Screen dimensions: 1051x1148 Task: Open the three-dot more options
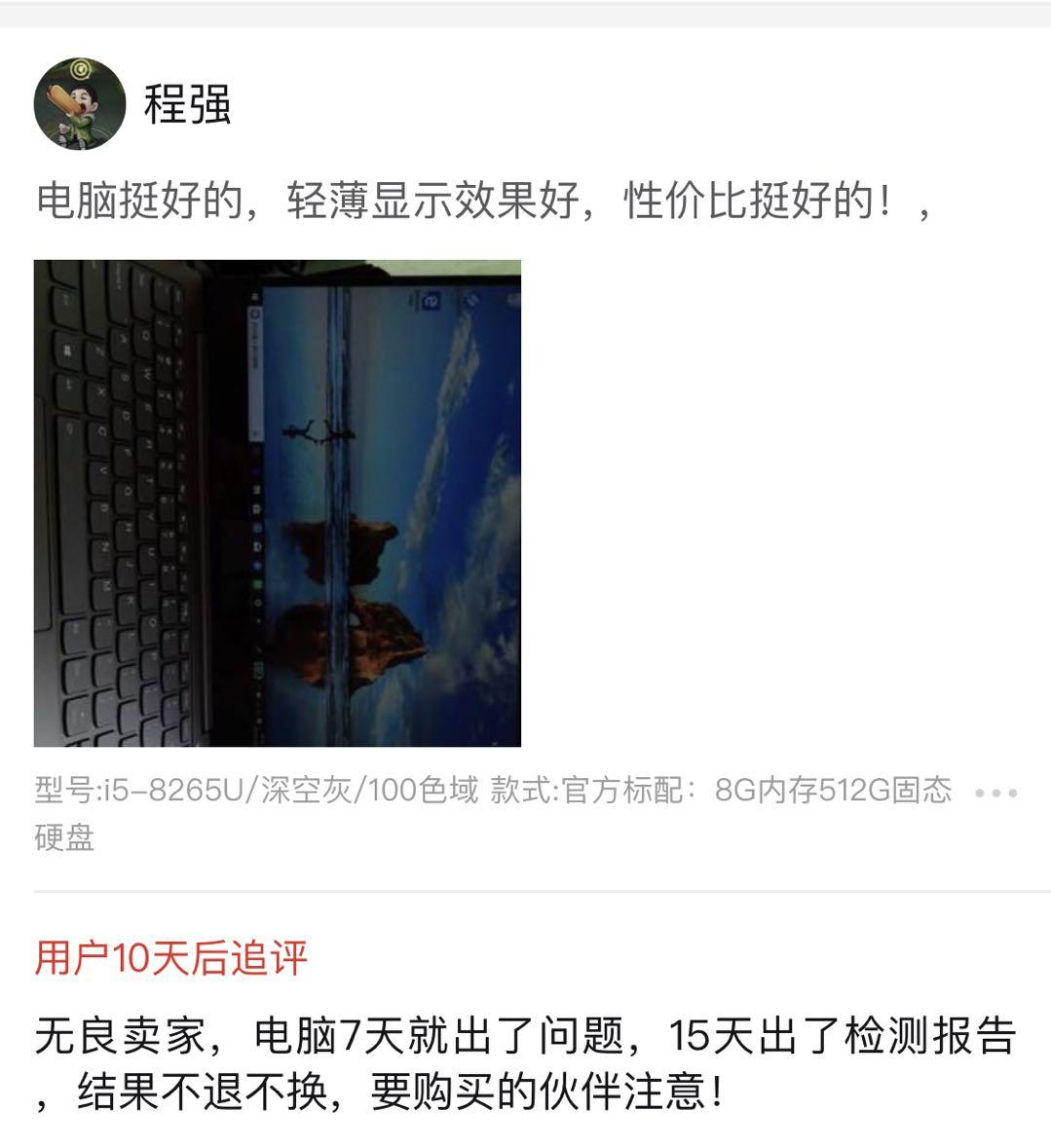pyautogui.click(x=996, y=793)
